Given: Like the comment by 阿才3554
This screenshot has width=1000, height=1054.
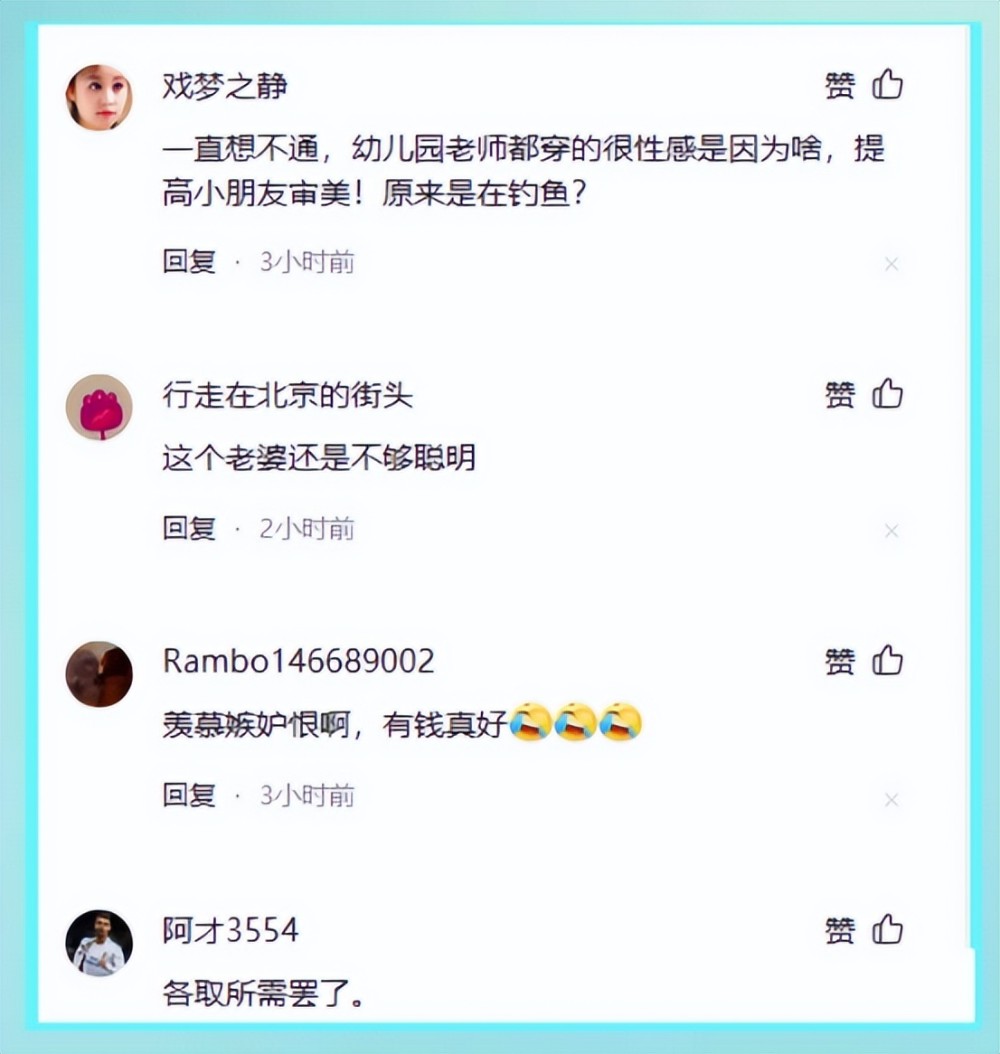Looking at the screenshot, I should [x=864, y=930].
